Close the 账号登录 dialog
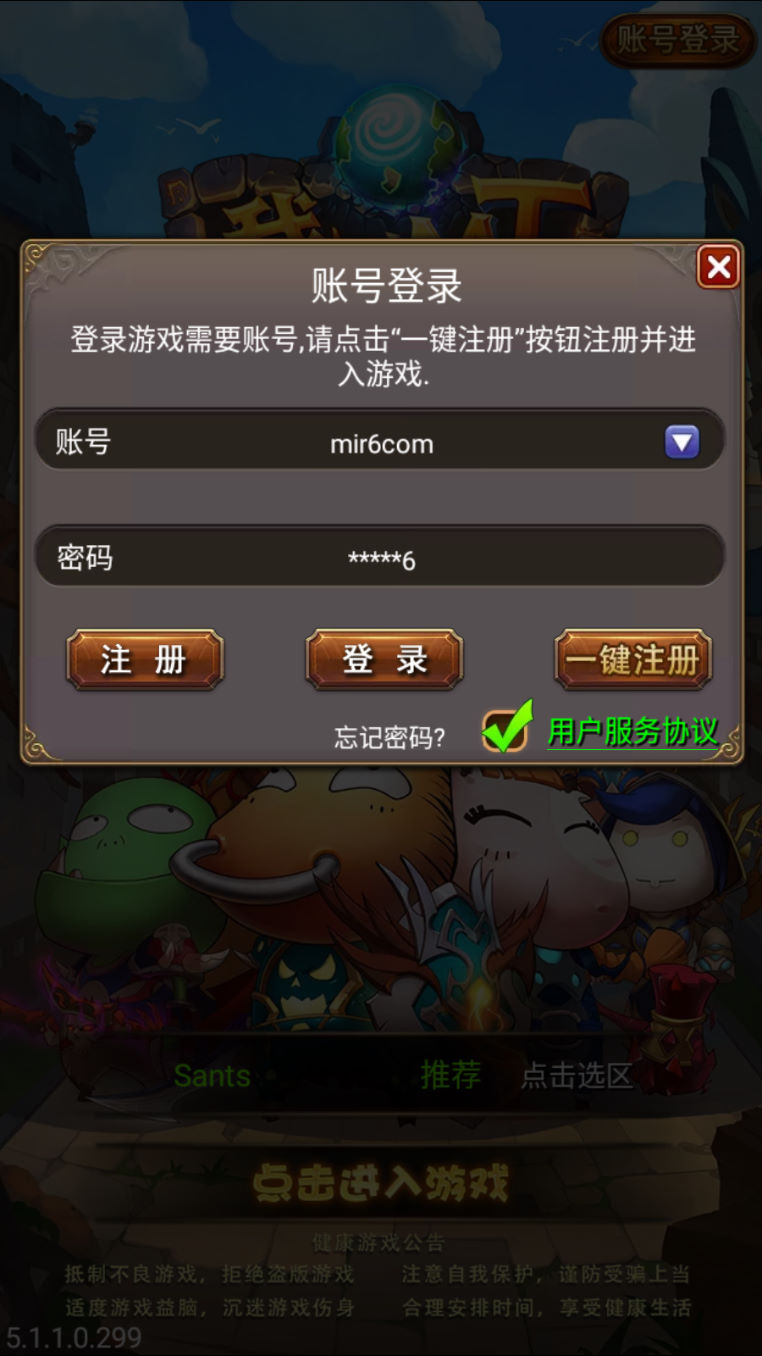The image size is (762, 1356). (718, 267)
